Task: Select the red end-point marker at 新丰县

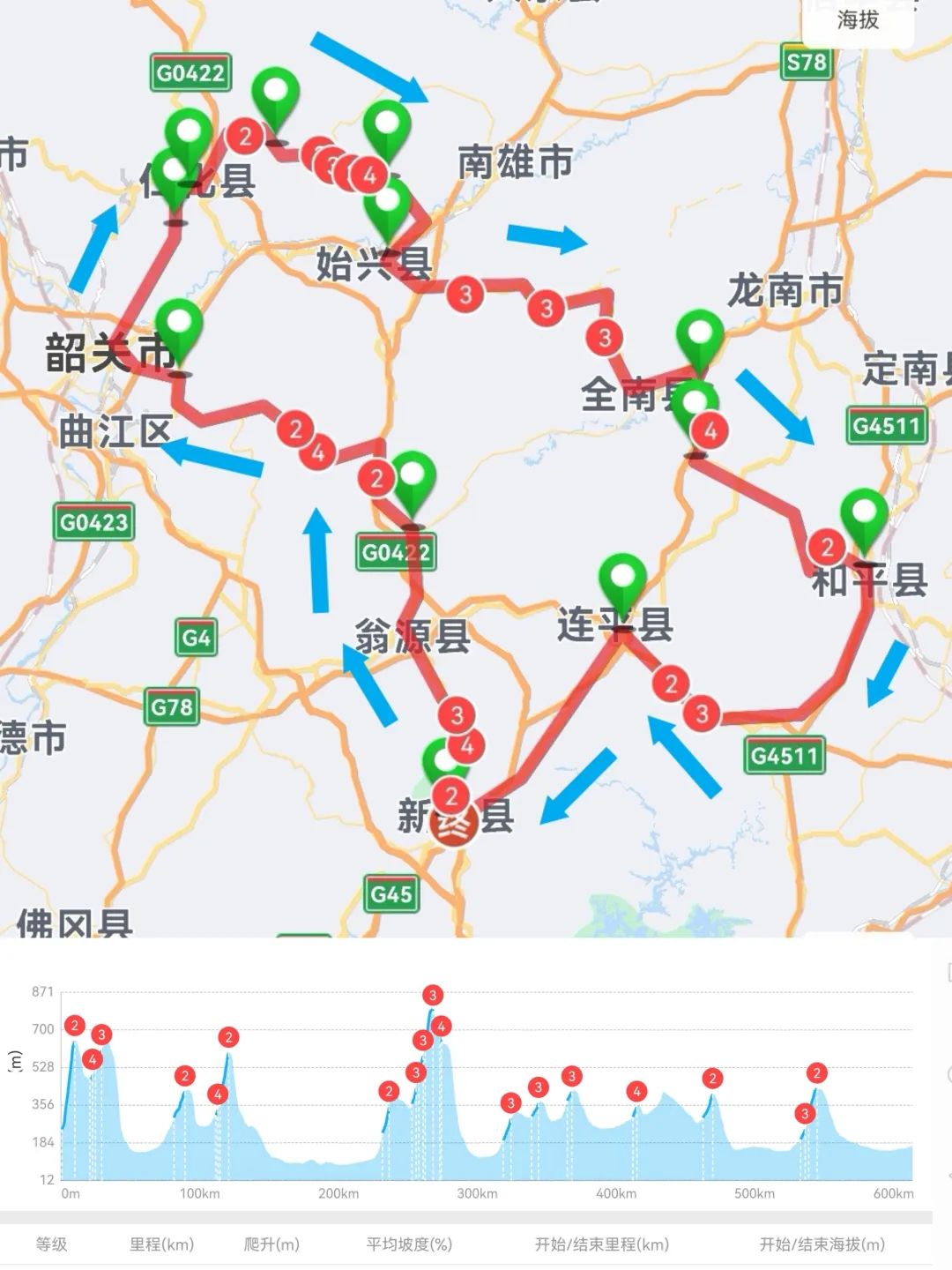Action: (x=457, y=825)
